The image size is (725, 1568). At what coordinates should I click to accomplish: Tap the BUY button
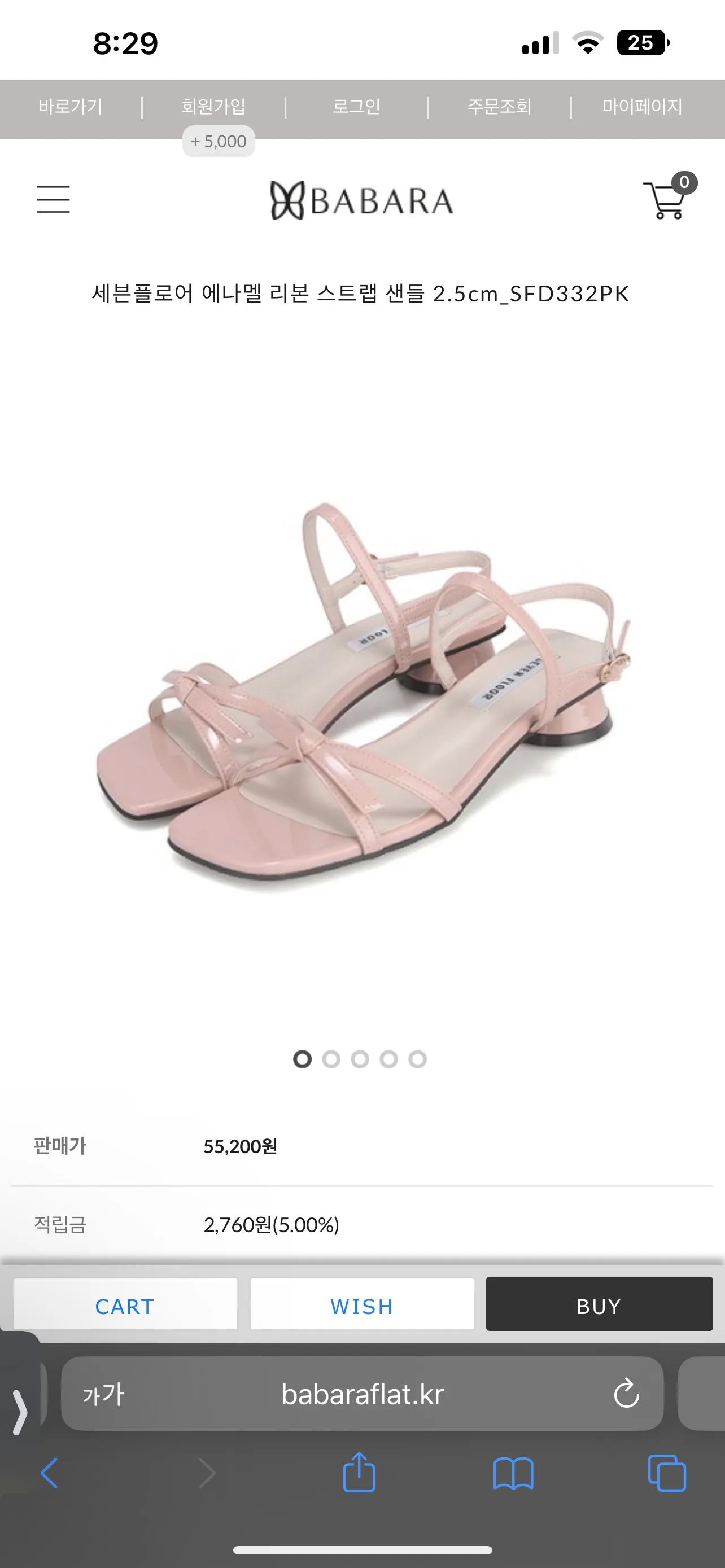599,1307
